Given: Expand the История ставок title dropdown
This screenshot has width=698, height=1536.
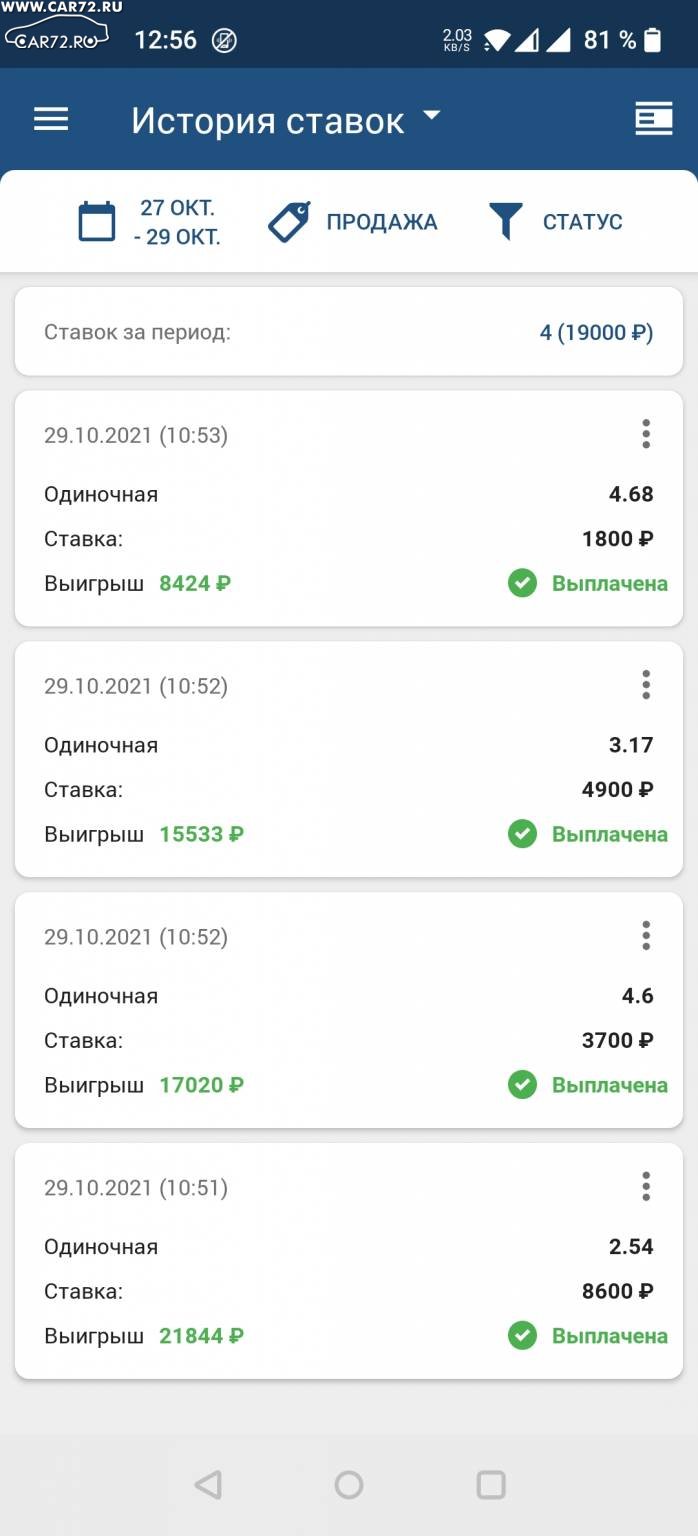Looking at the screenshot, I should (x=286, y=121).
